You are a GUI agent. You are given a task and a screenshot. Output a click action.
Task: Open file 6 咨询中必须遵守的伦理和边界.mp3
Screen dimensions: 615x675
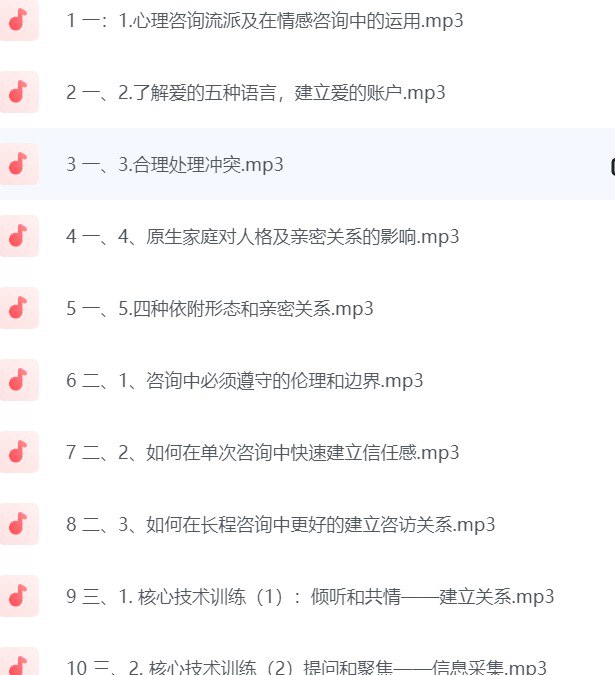(245, 381)
